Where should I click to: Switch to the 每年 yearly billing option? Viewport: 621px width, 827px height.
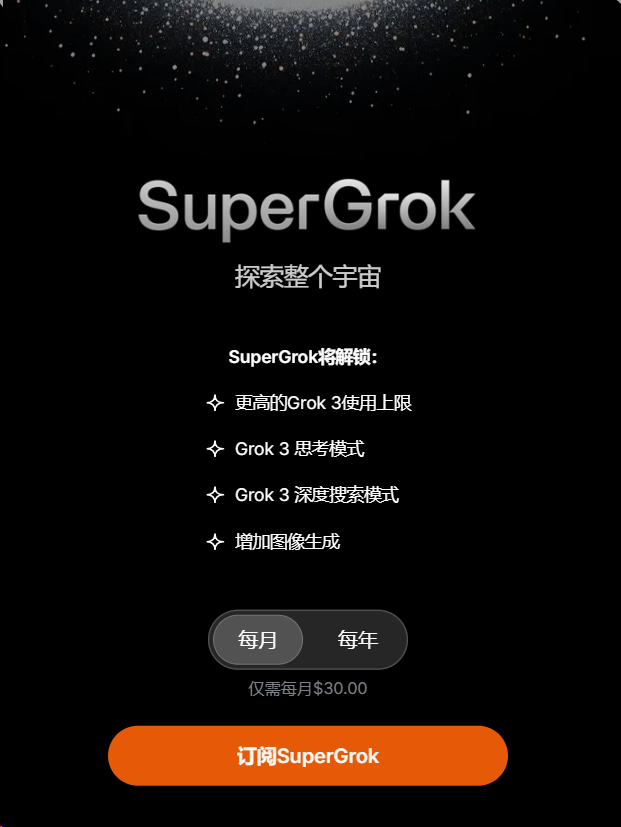357,640
